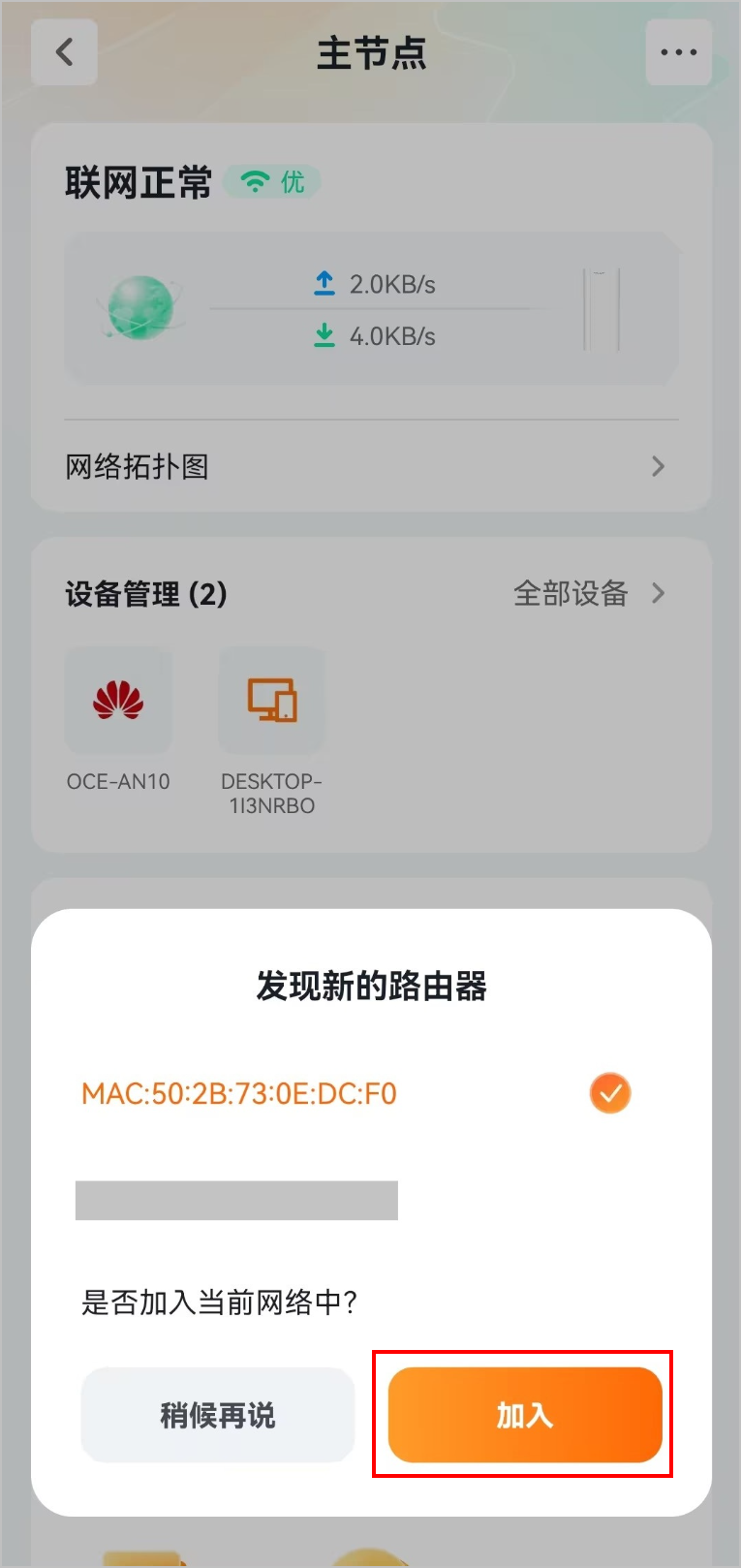The height and width of the screenshot is (1568, 741).
Task: Choose 稍候再说 to postpone
Action: coord(218,1415)
